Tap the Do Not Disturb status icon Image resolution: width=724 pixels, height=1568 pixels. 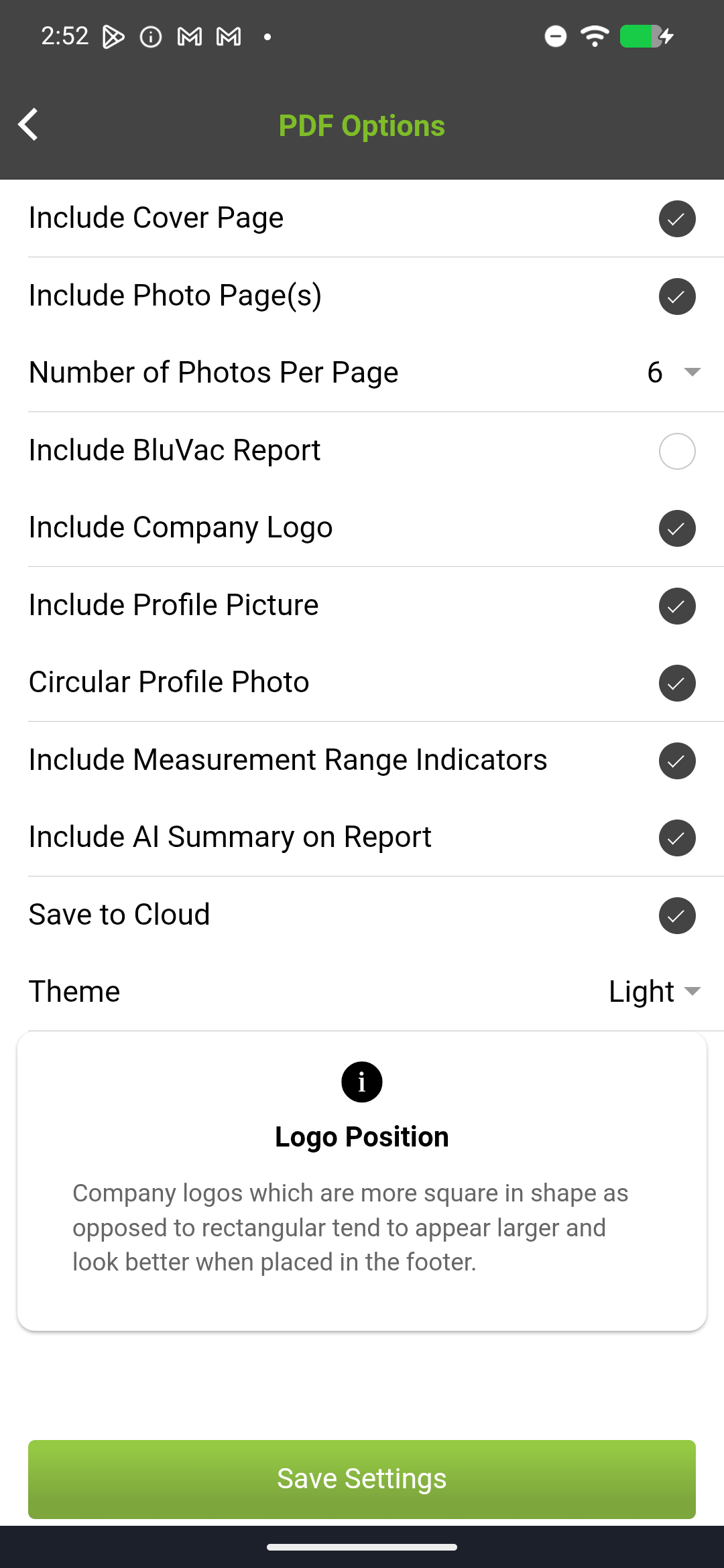click(554, 36)
